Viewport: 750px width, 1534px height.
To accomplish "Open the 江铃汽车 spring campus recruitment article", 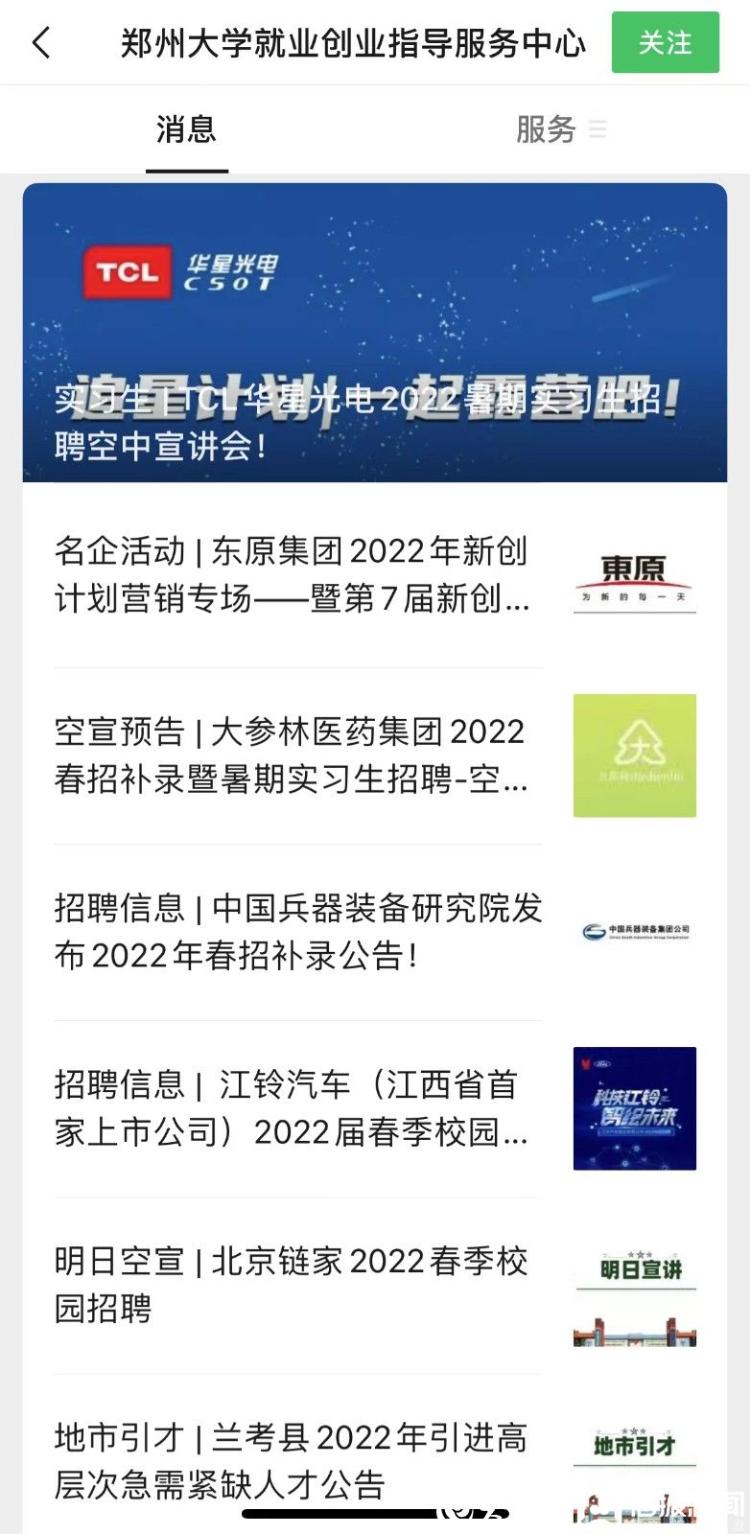I will coord(375,1109).
